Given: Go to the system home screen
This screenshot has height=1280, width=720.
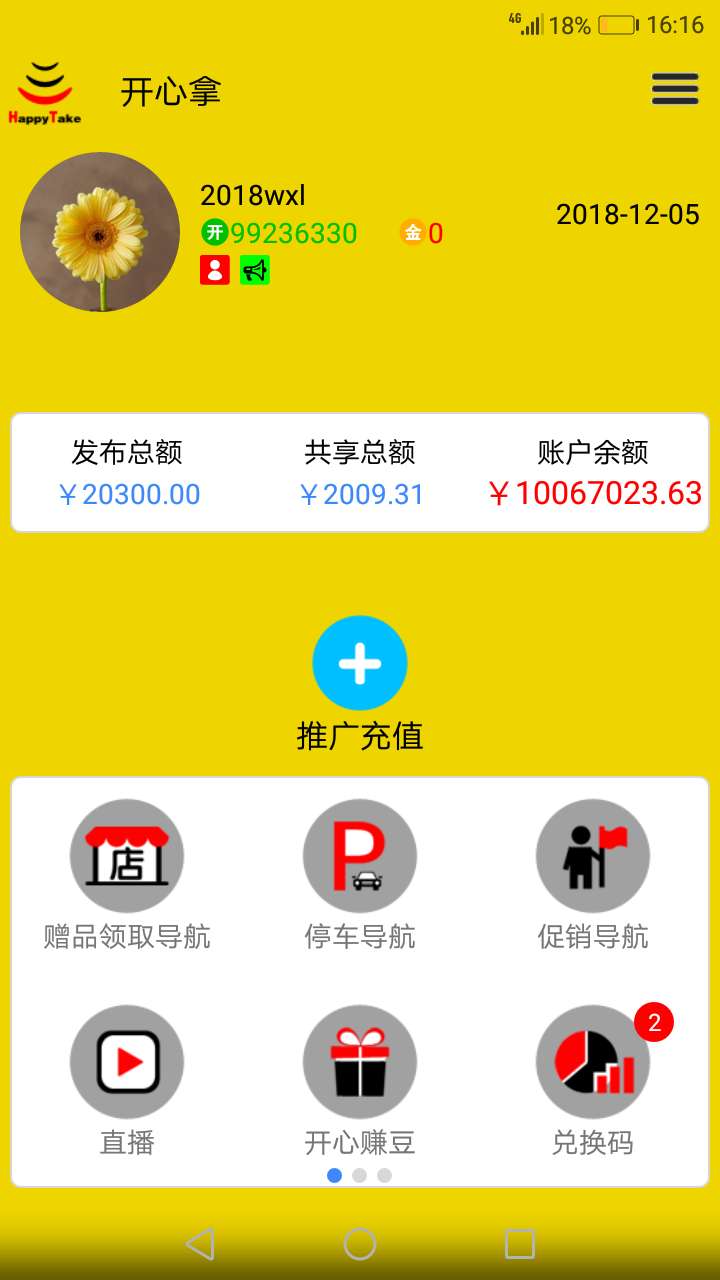Looking at the screenshot, I should point(360,1244).
